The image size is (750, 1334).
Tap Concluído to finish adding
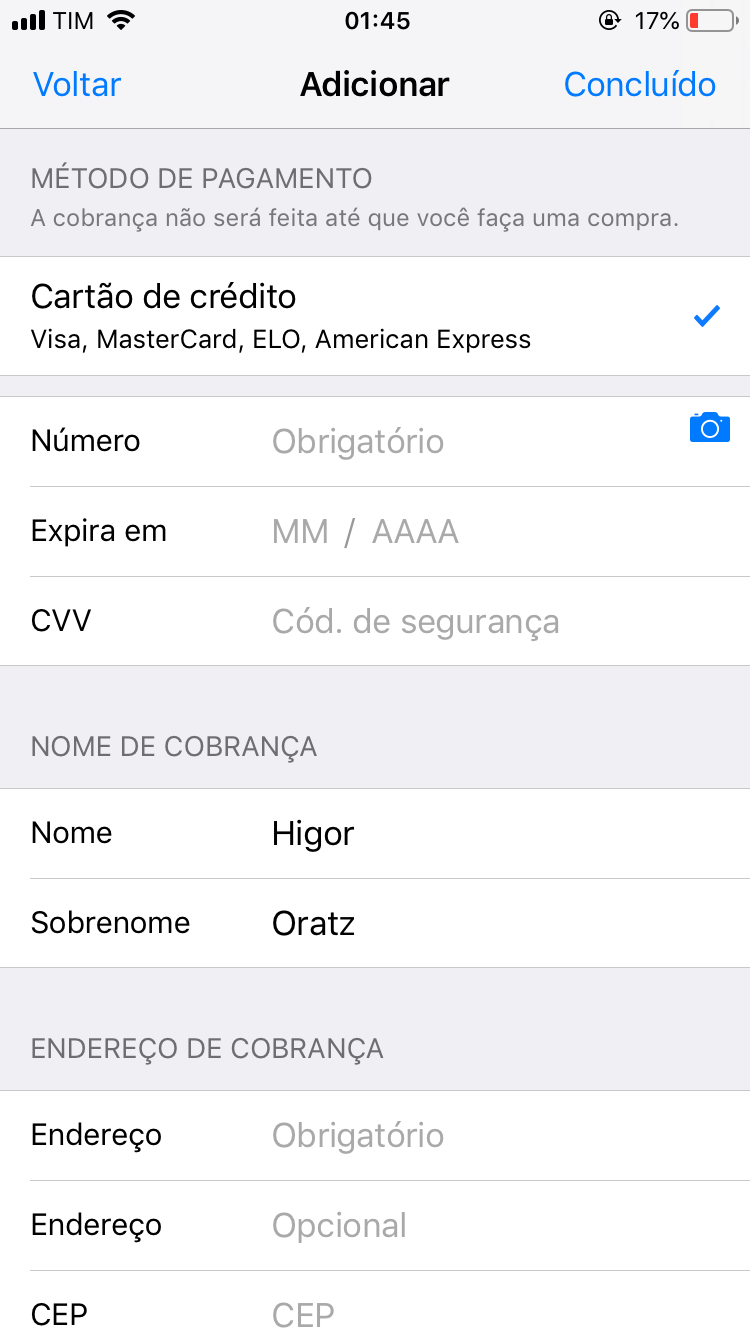pos(639,85)
